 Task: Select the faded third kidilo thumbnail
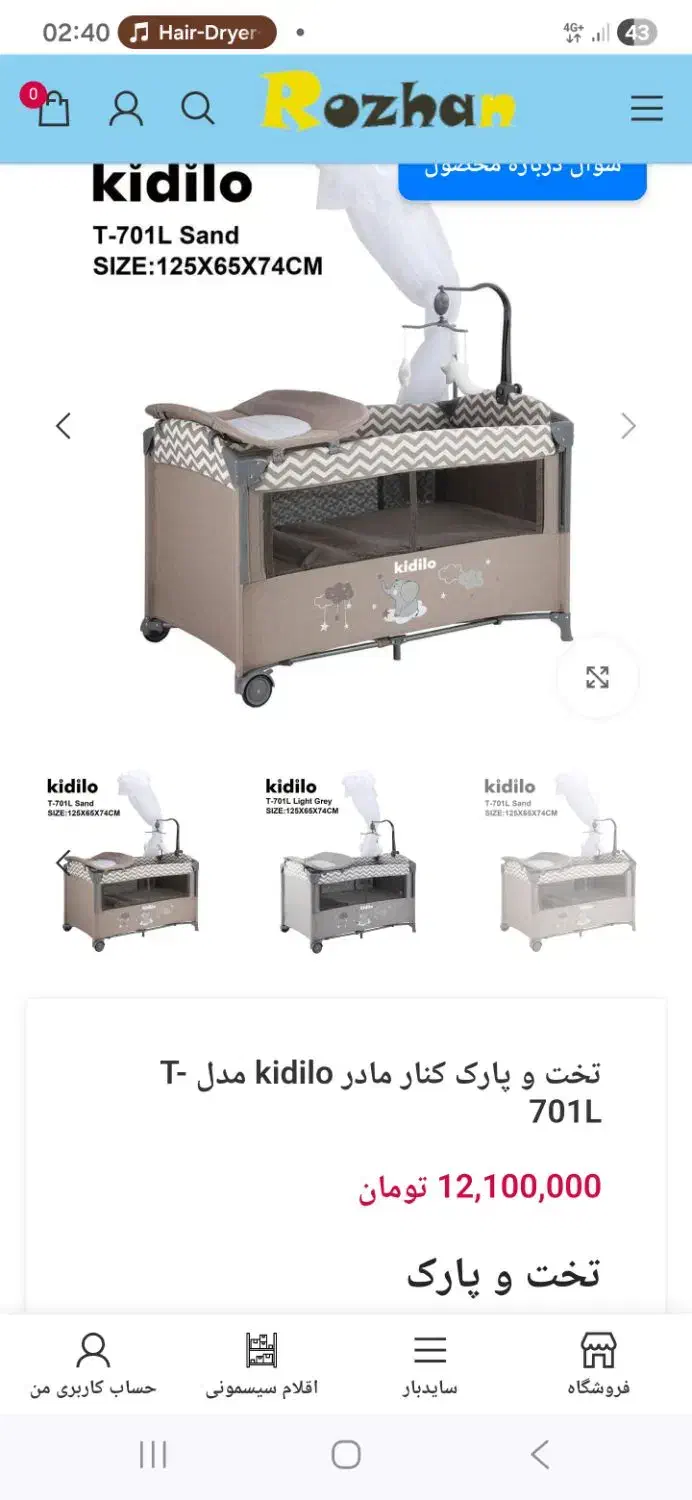566,862
